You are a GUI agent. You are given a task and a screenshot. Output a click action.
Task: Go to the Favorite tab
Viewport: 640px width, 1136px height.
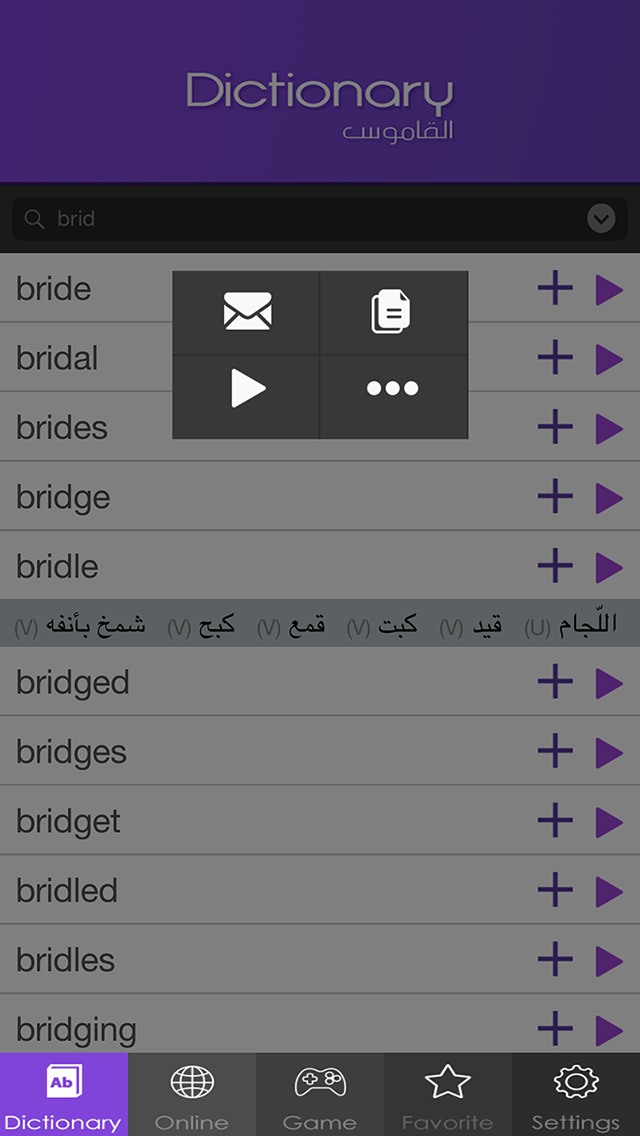(448, 1095)
